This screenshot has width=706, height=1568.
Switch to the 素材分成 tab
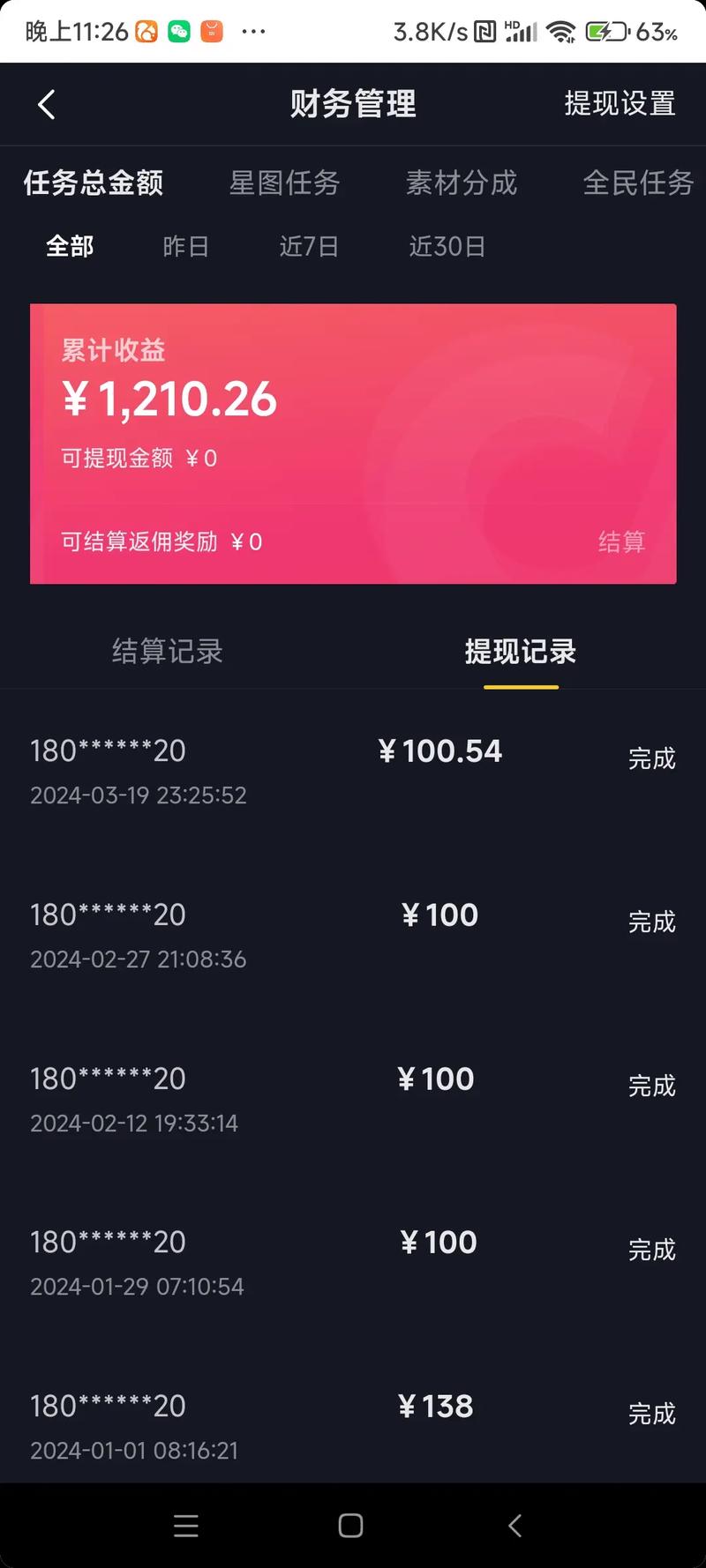pos(461,183)
